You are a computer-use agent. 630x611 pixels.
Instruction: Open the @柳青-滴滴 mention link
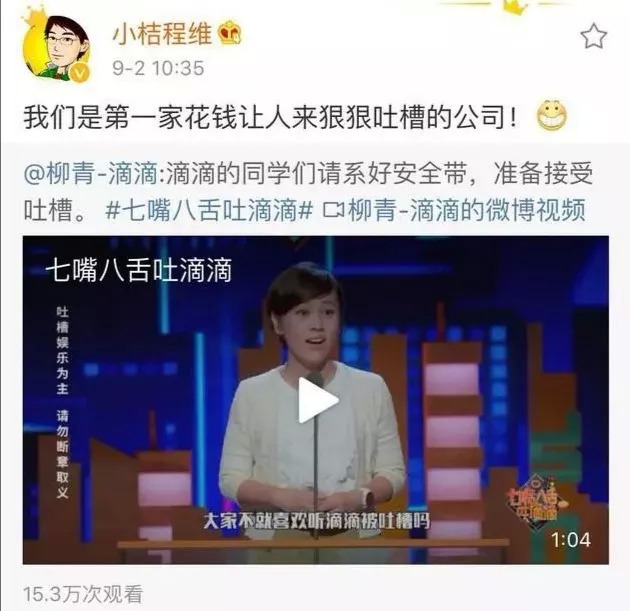[x=91, y=172]
